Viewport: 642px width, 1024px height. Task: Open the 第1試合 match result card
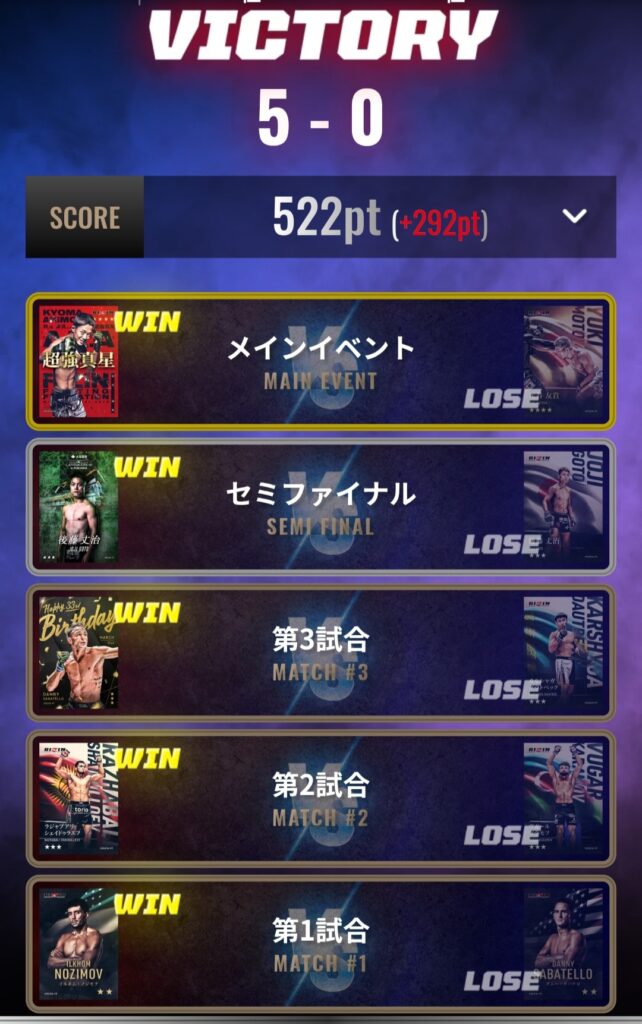click(320, 943)
